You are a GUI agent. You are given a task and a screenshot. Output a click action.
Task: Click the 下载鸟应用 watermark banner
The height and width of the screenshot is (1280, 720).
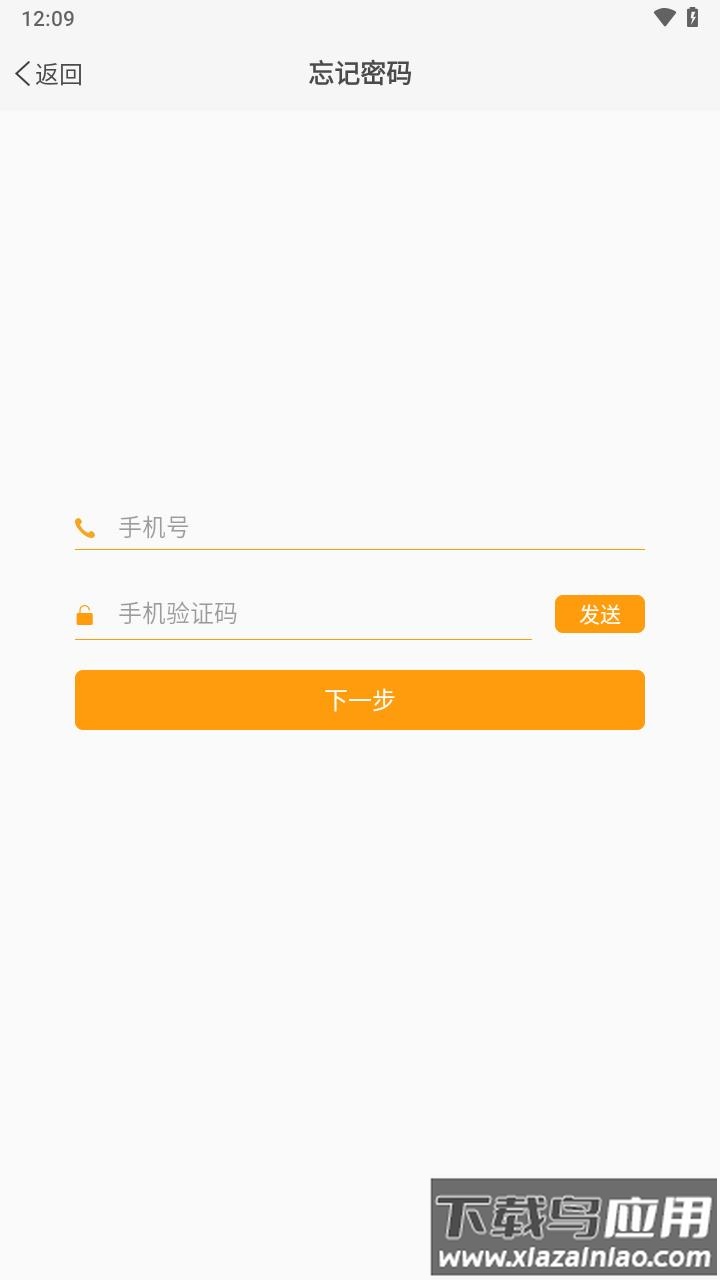574,1215
